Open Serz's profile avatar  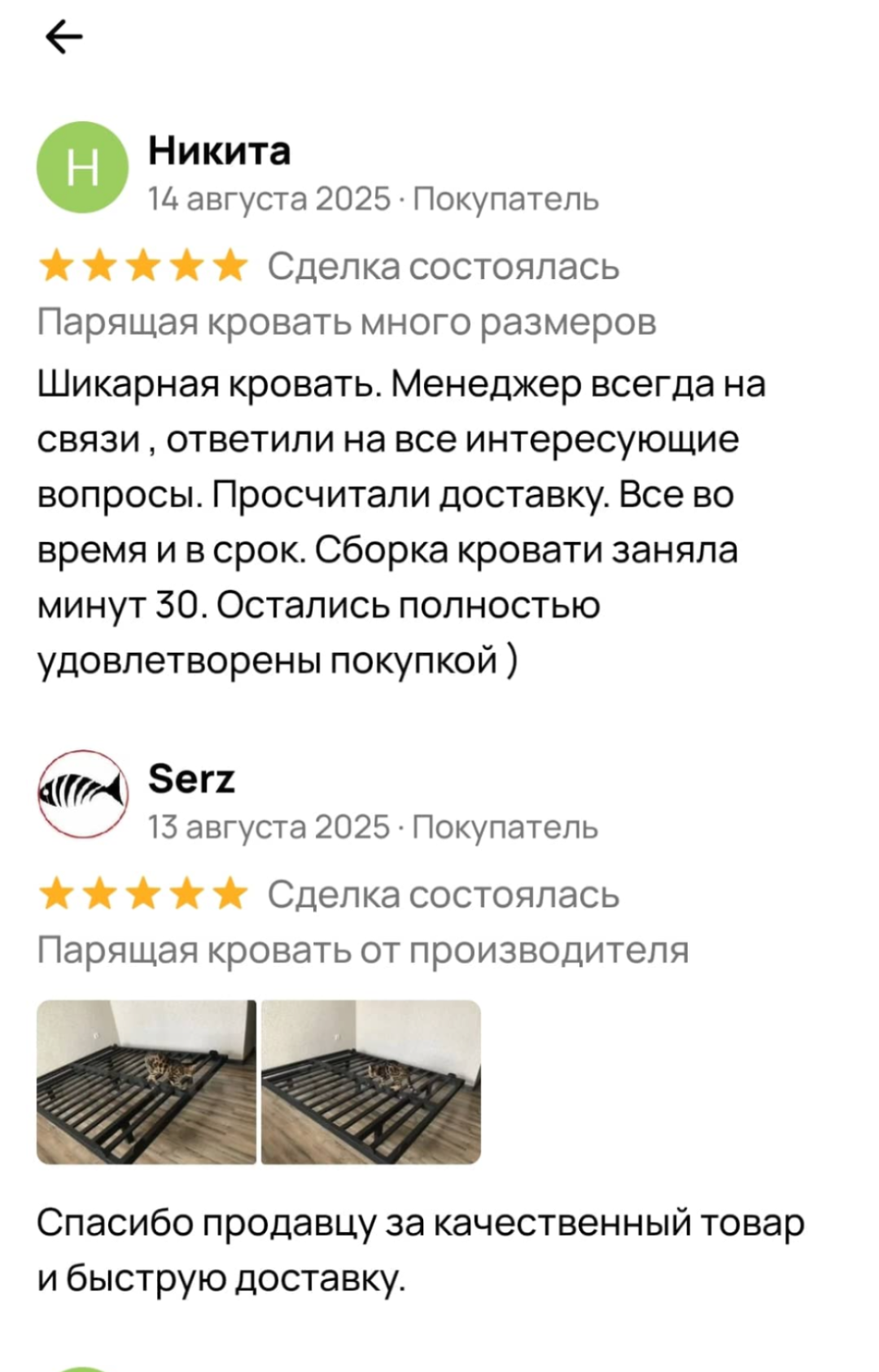82,794
